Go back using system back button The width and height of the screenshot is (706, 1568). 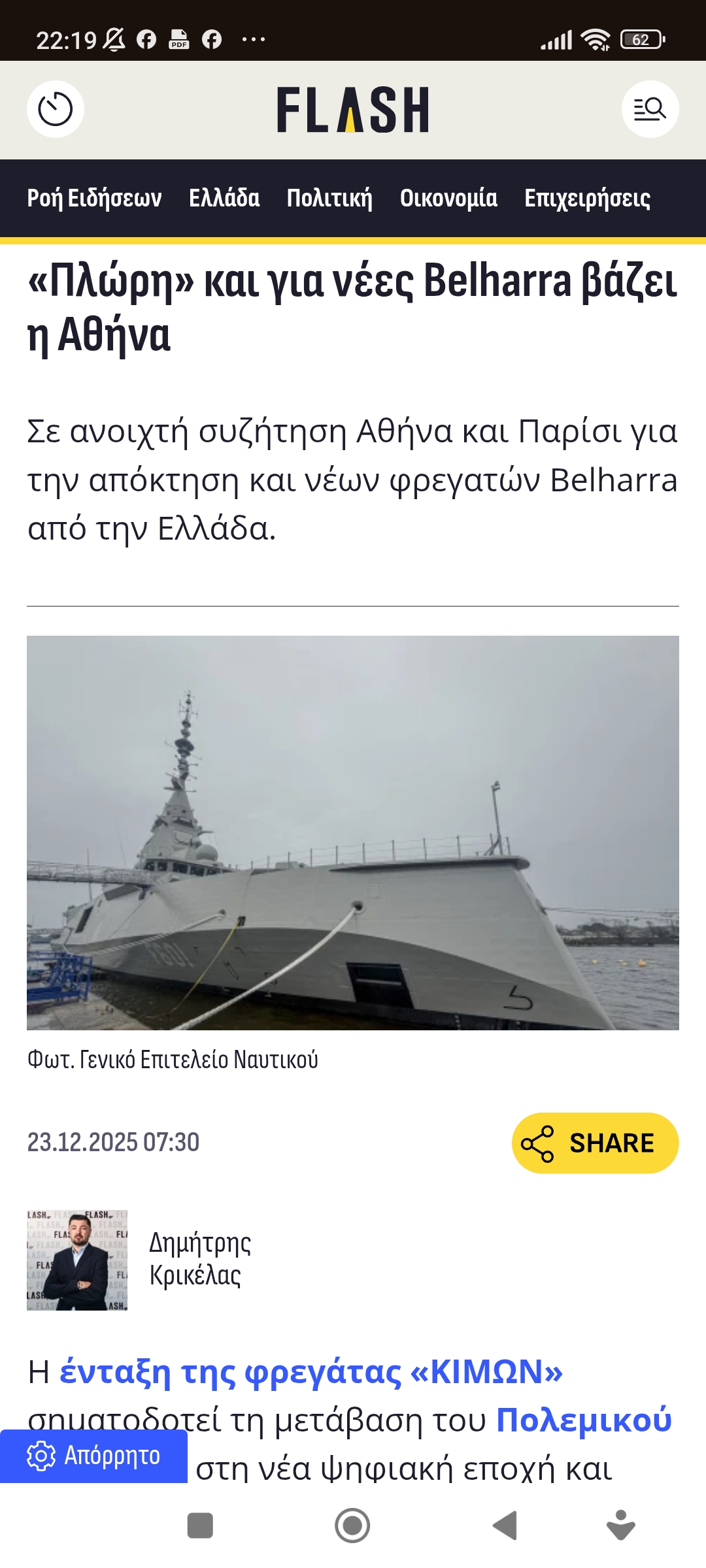505,1526
